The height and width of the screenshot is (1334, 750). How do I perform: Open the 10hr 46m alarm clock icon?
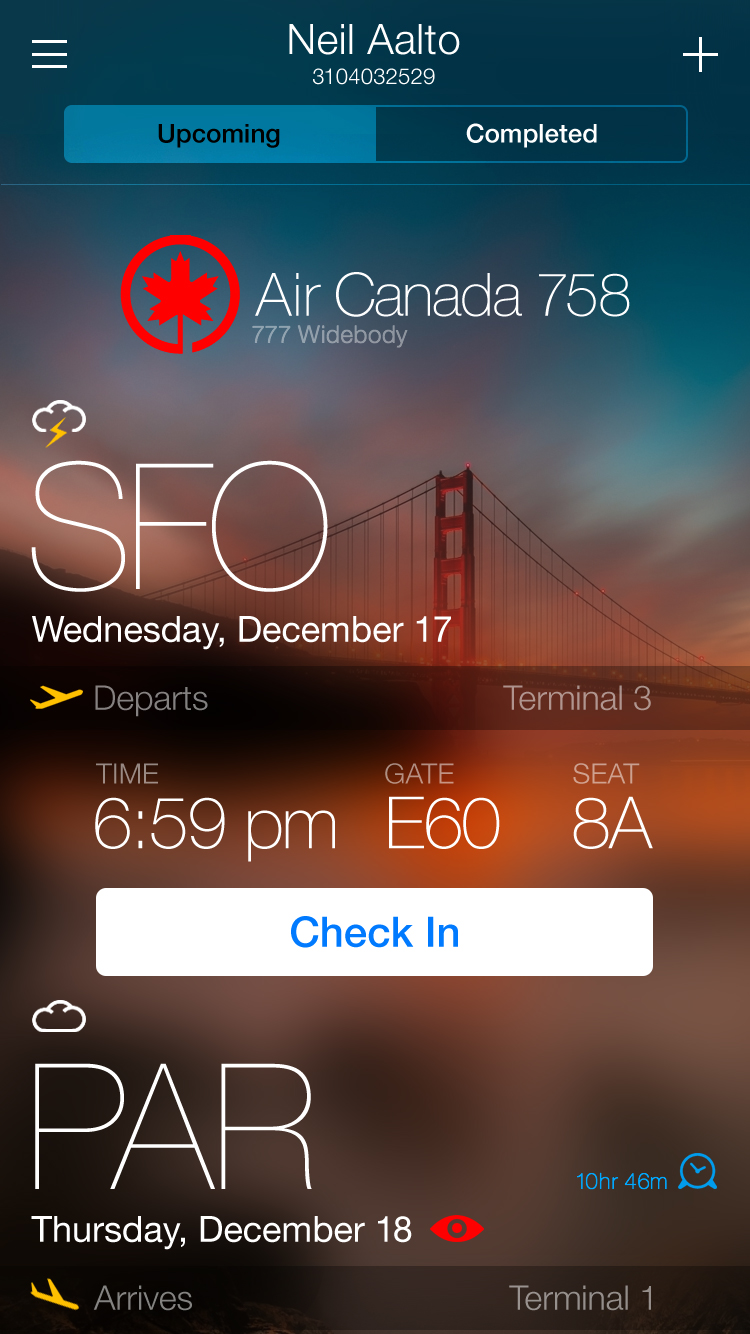(x=698, y=1171)
